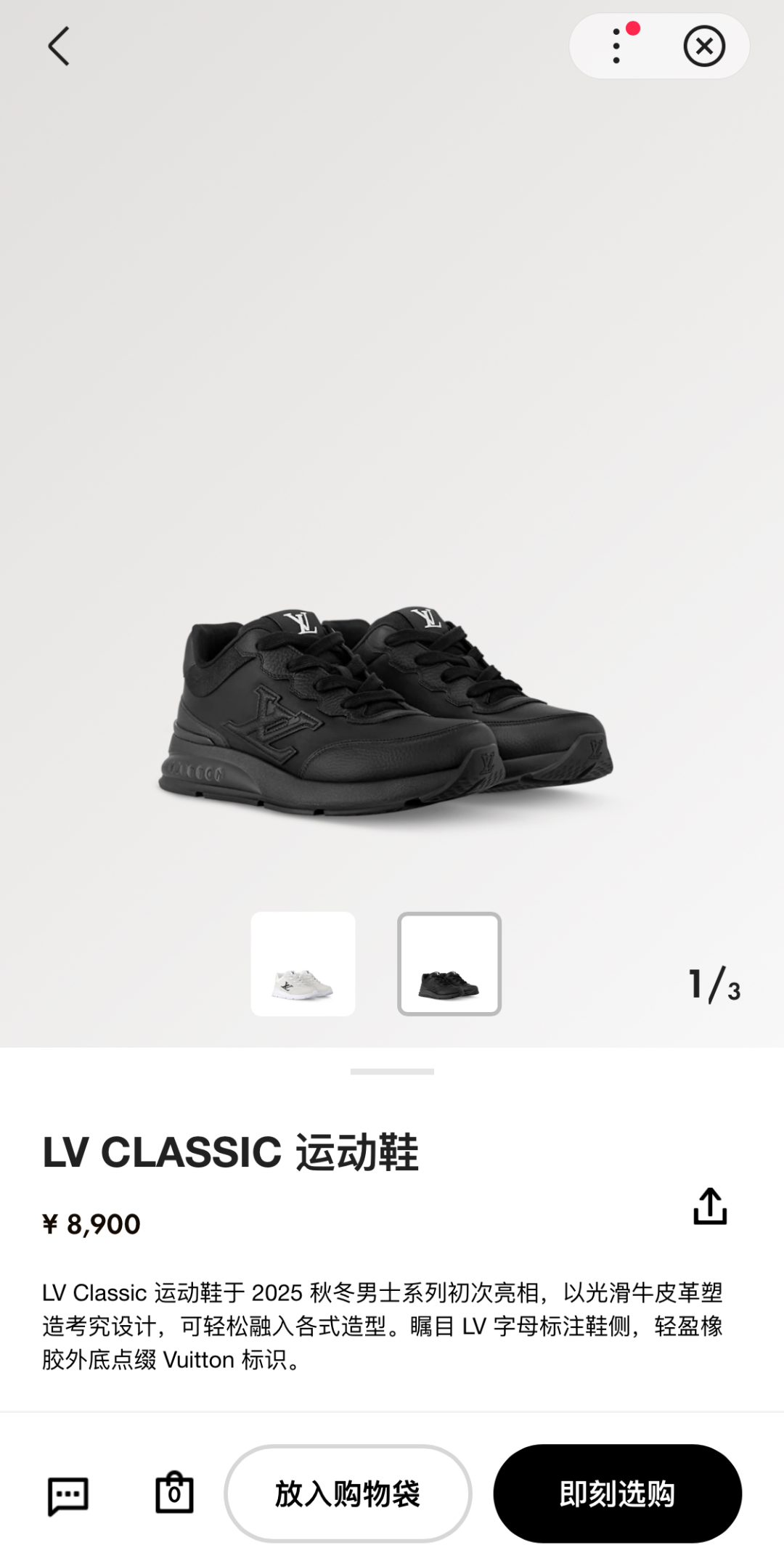This screenshot has width=784, height=1553.
Task: Open customer service chat
Action: point(68,1495)
